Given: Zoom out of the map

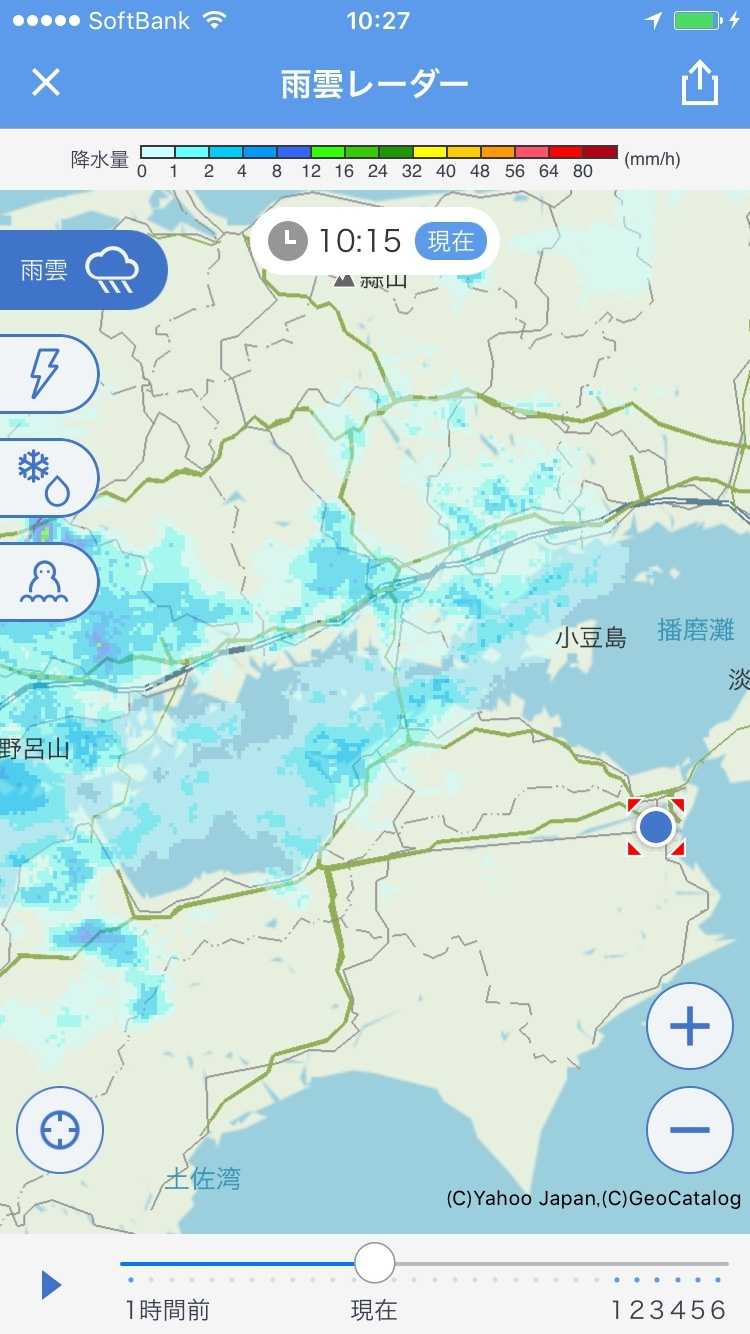Looking at the screenshot, I should coord(690,1130).
